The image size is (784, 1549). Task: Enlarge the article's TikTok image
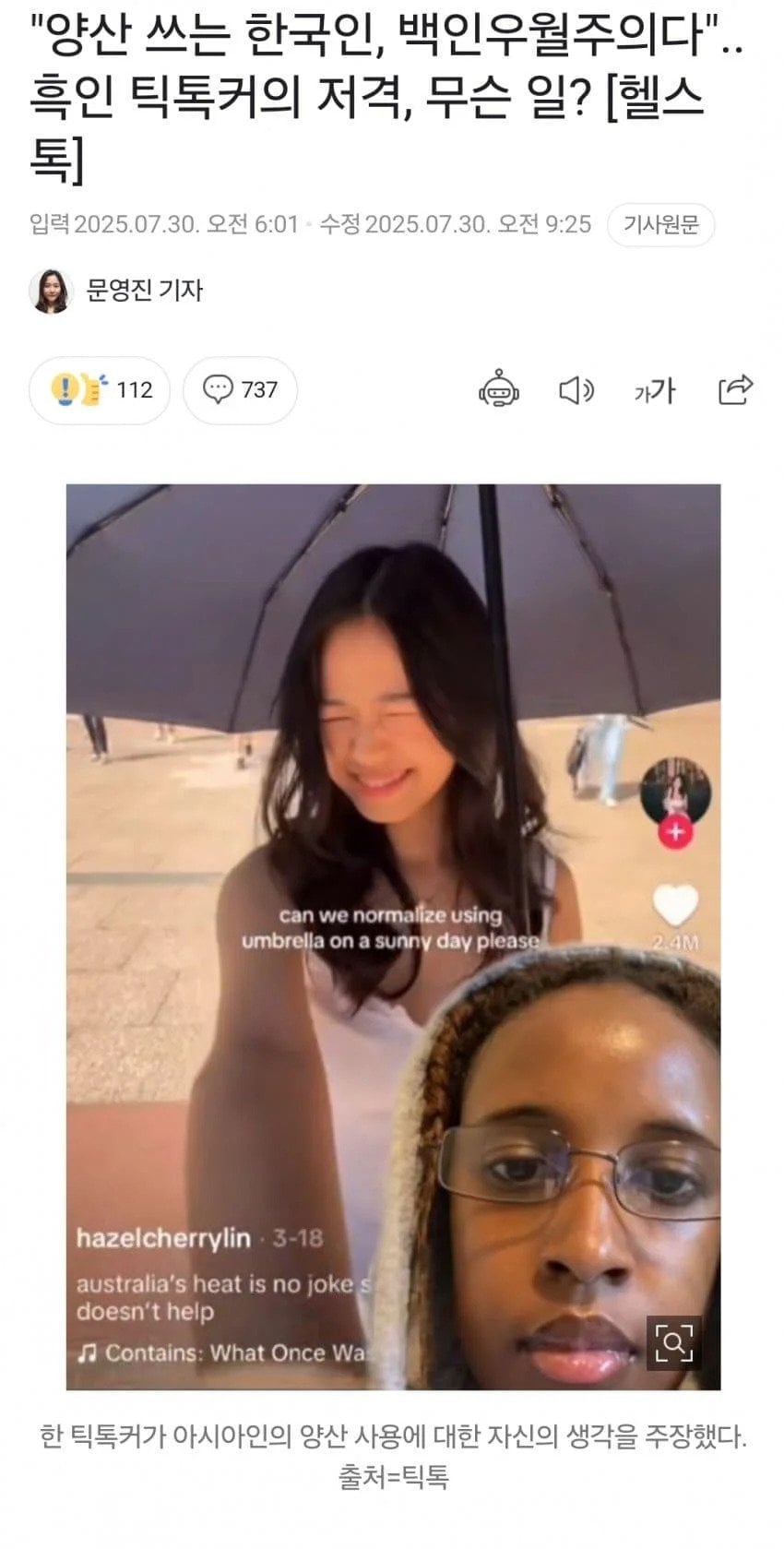click(x=393, y=936)
